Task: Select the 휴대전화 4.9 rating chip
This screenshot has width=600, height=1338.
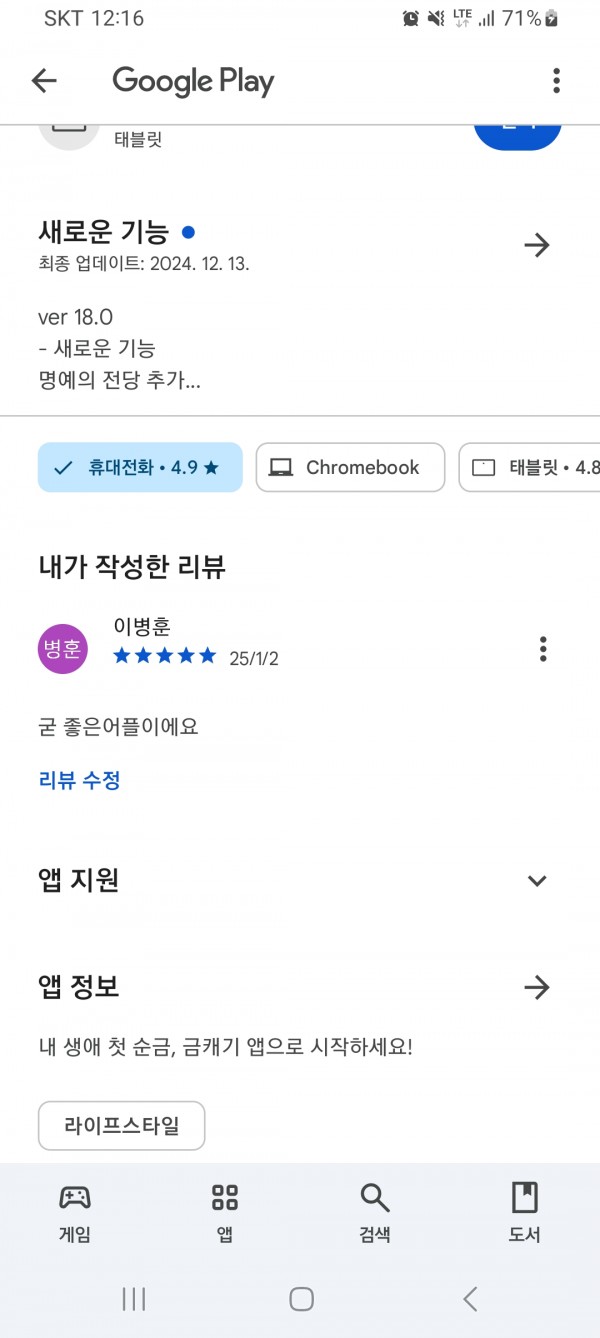Action: (x=140, y=467)
